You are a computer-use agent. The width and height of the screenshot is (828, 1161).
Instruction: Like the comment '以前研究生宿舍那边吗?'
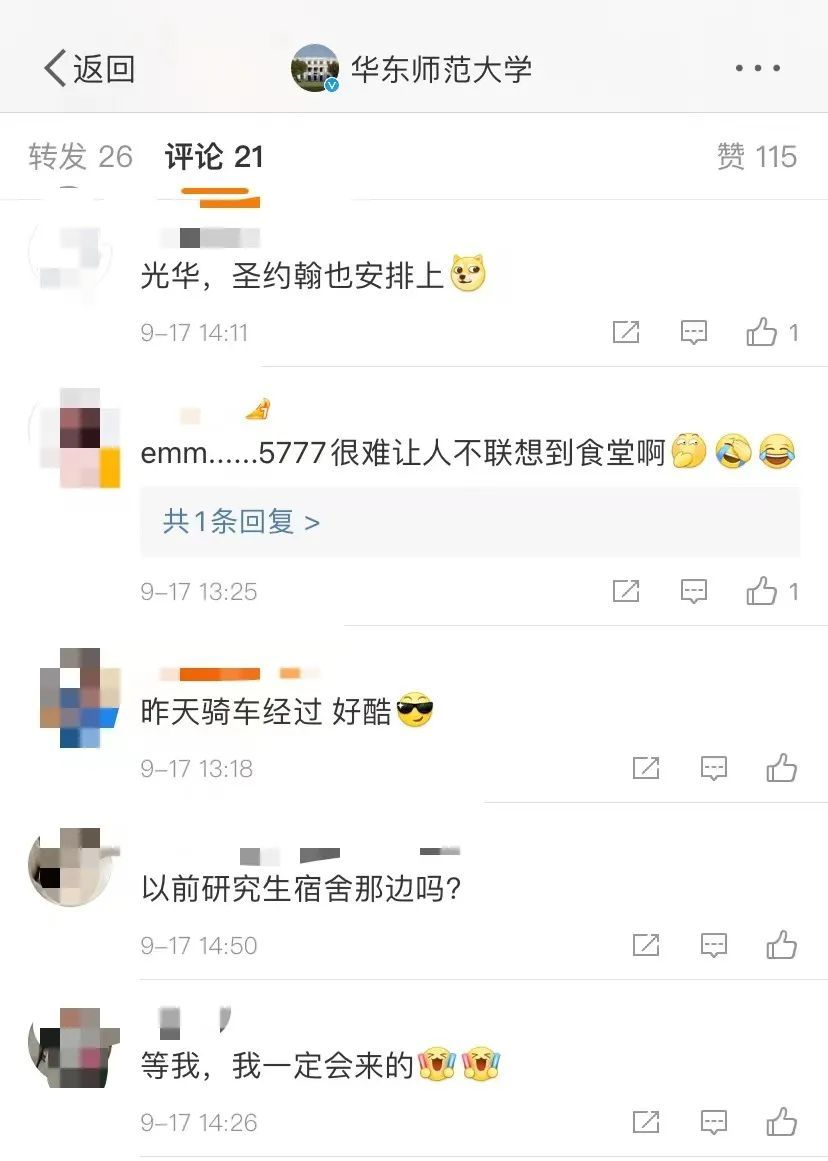tap(781, 945)
